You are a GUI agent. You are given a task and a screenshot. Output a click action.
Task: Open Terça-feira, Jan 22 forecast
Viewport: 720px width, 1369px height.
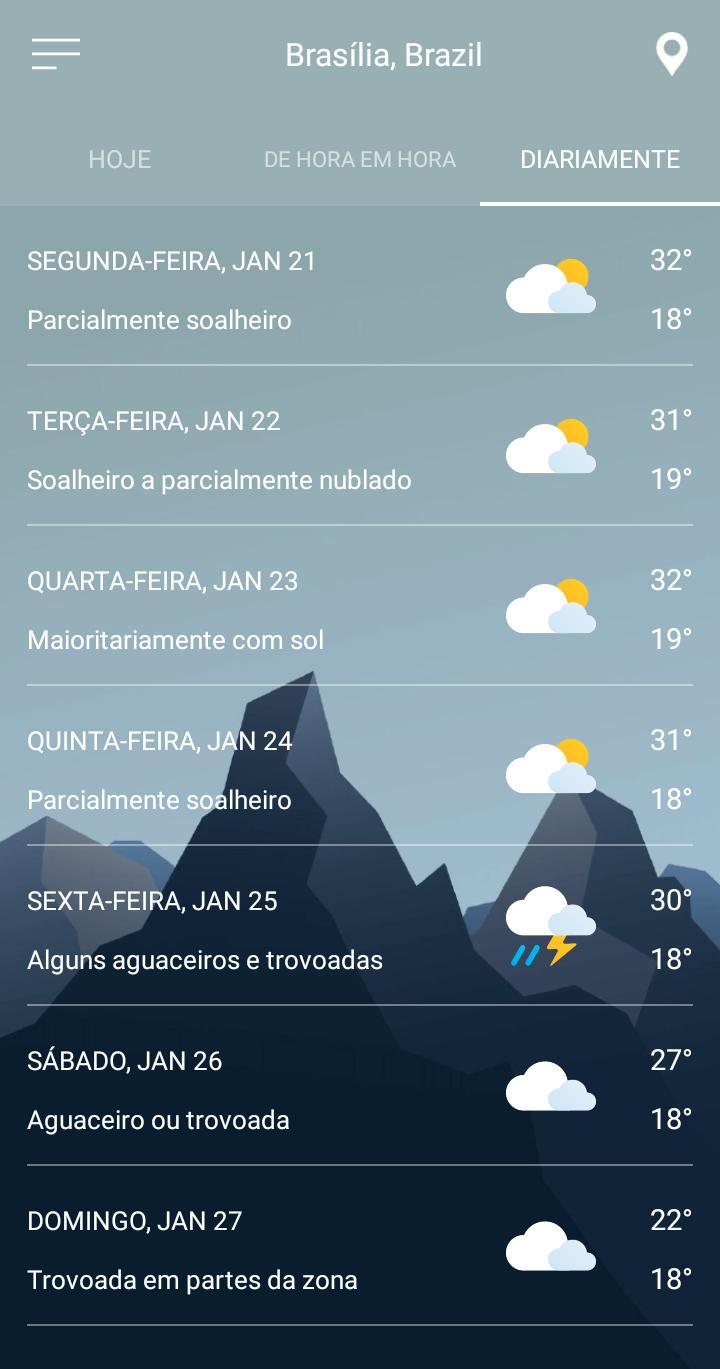pos(360,450)
